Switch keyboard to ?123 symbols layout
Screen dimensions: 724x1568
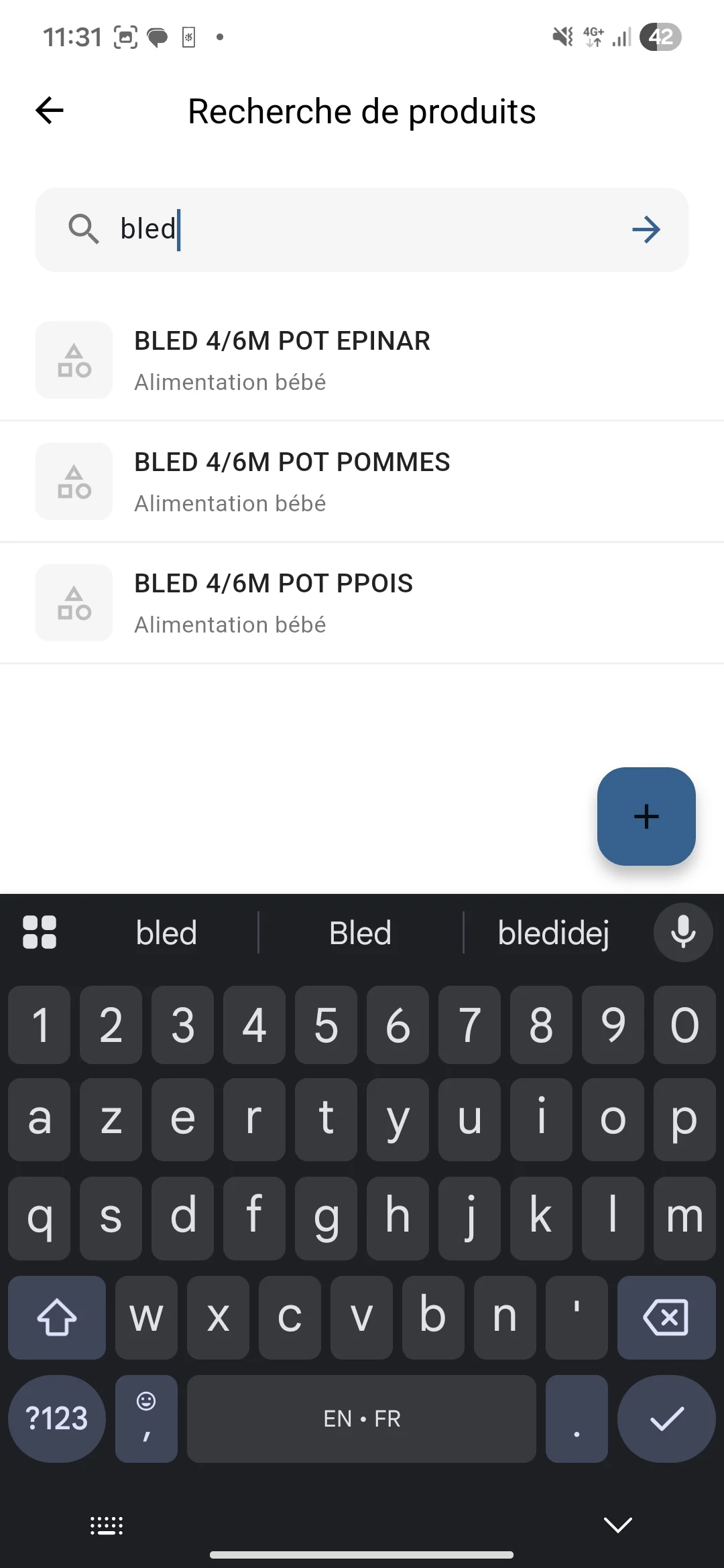(x=57, y=1419)
